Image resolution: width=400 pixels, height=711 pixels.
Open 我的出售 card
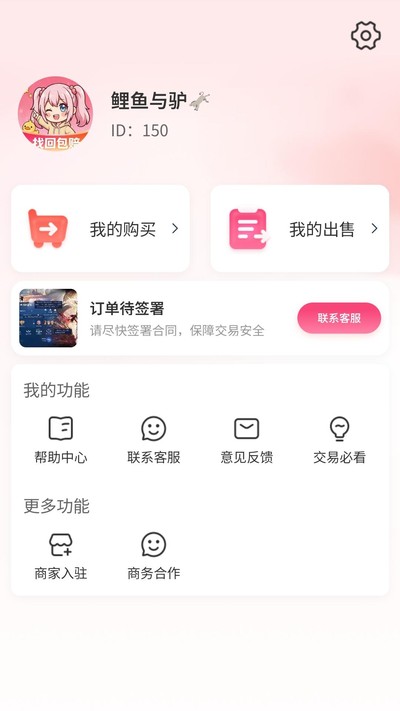pyautogui.click(x=300, y=229)
